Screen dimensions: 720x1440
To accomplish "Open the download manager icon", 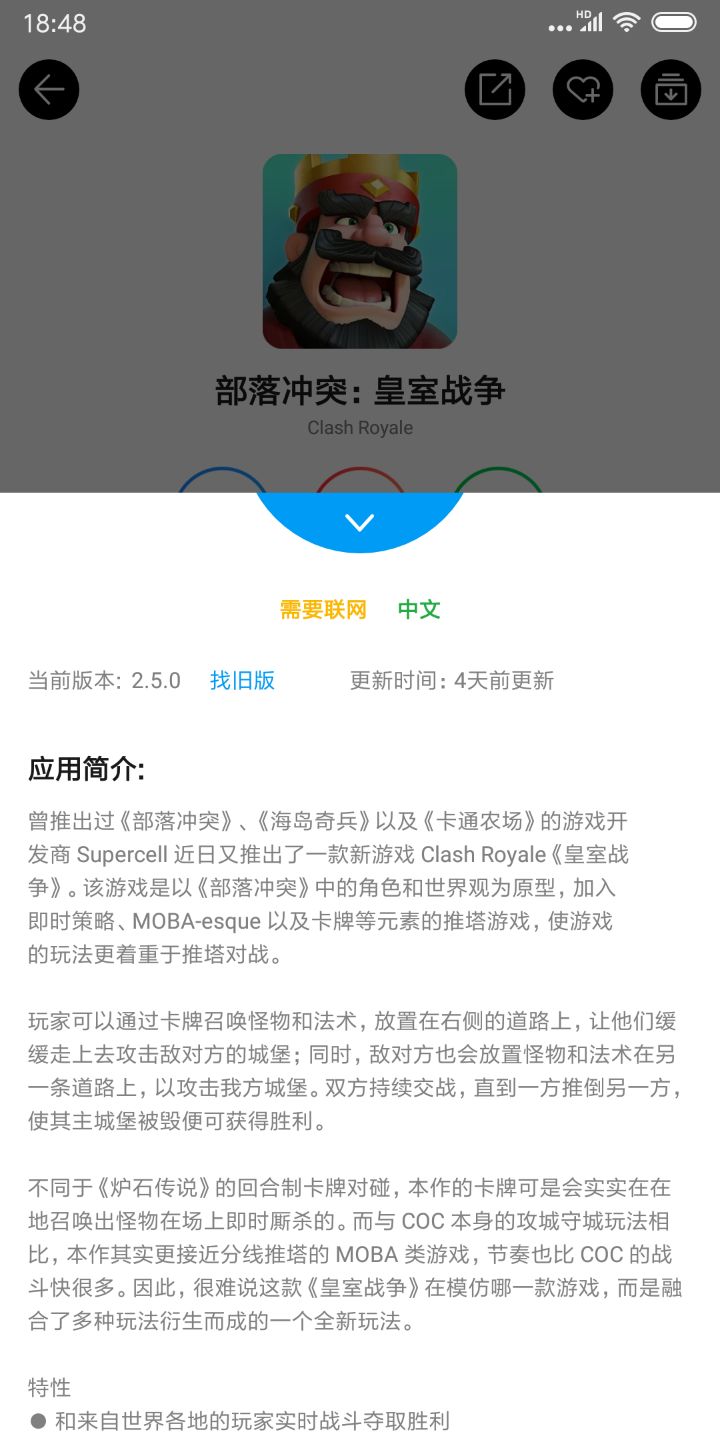I will (671, 90).
